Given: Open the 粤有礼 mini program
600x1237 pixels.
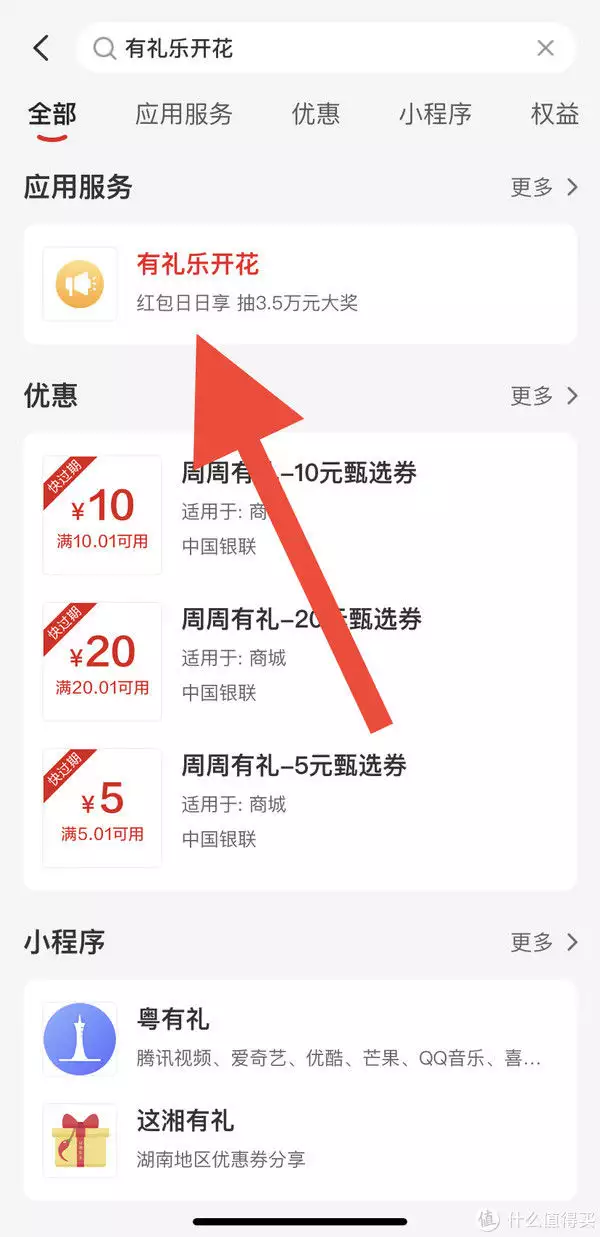Looking at the screenshot, I should pos(300,1038).
